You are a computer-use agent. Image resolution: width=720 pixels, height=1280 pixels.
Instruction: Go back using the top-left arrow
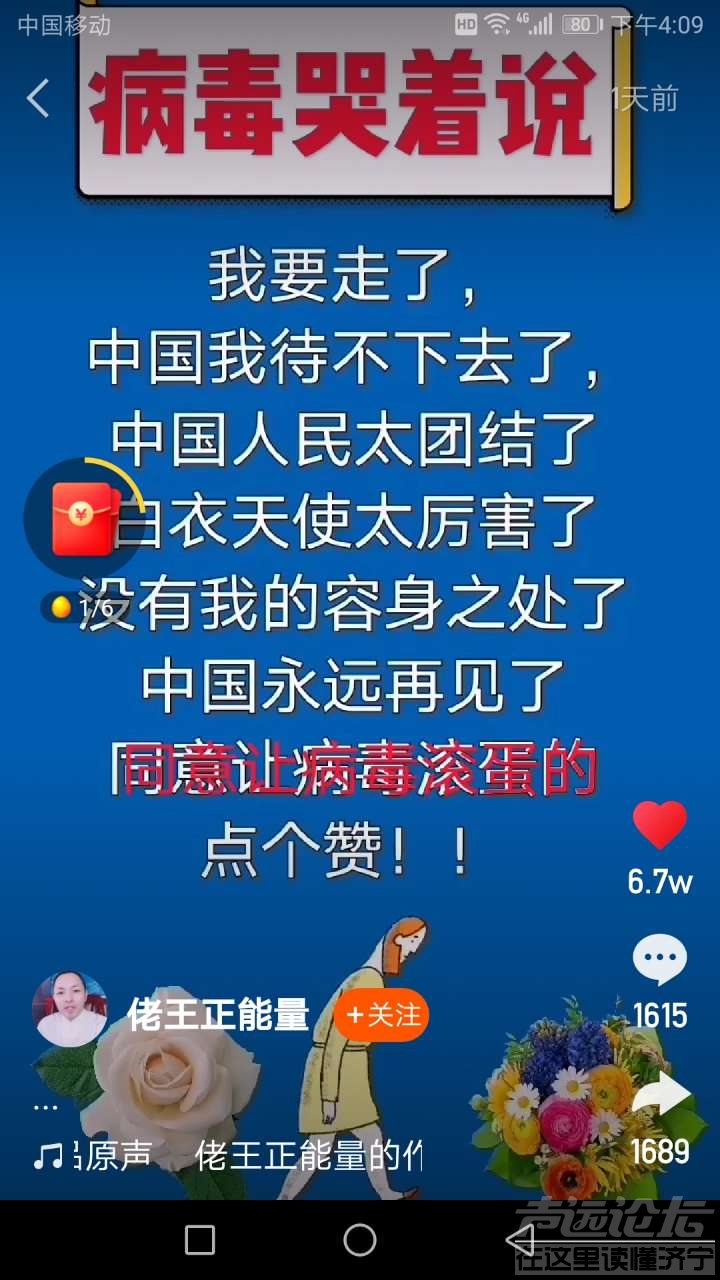coord(38,98)
